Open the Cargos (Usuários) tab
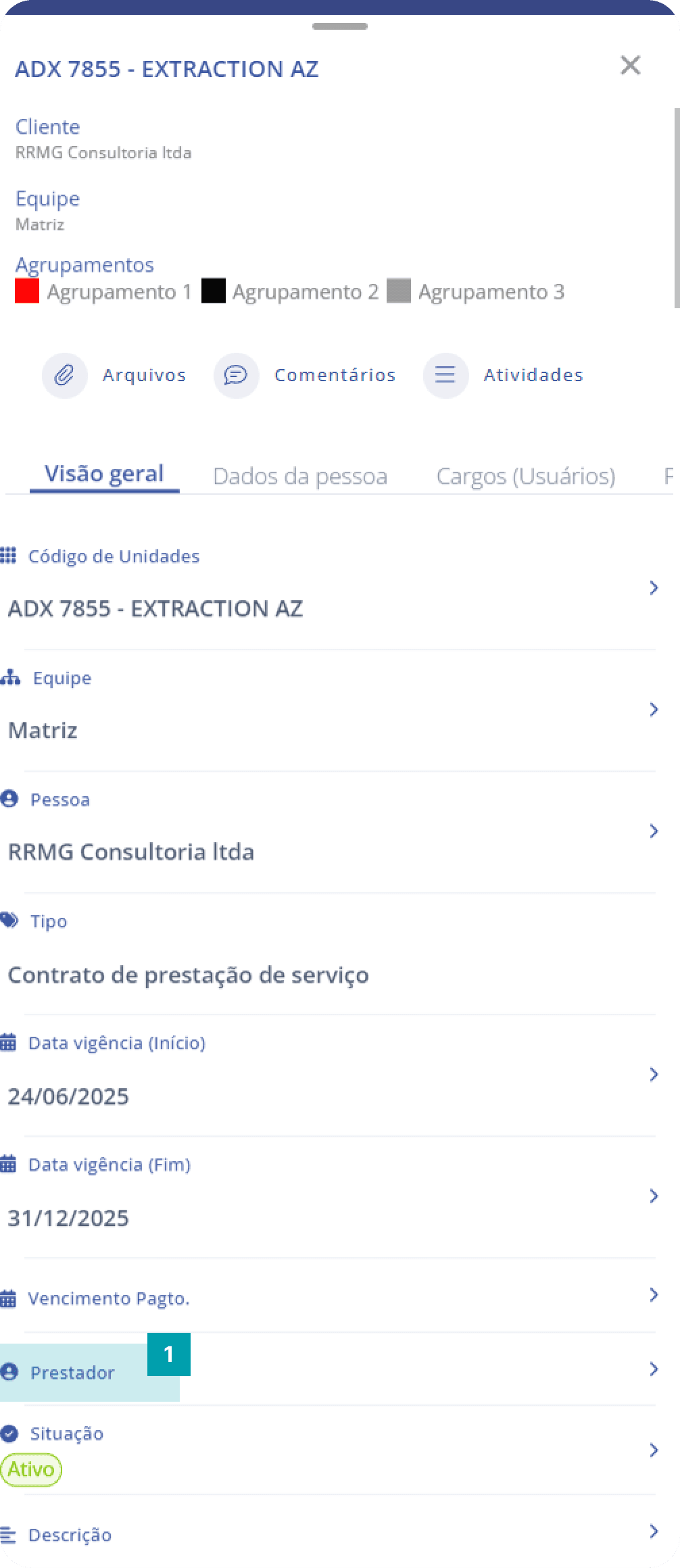 click(526, 475)
